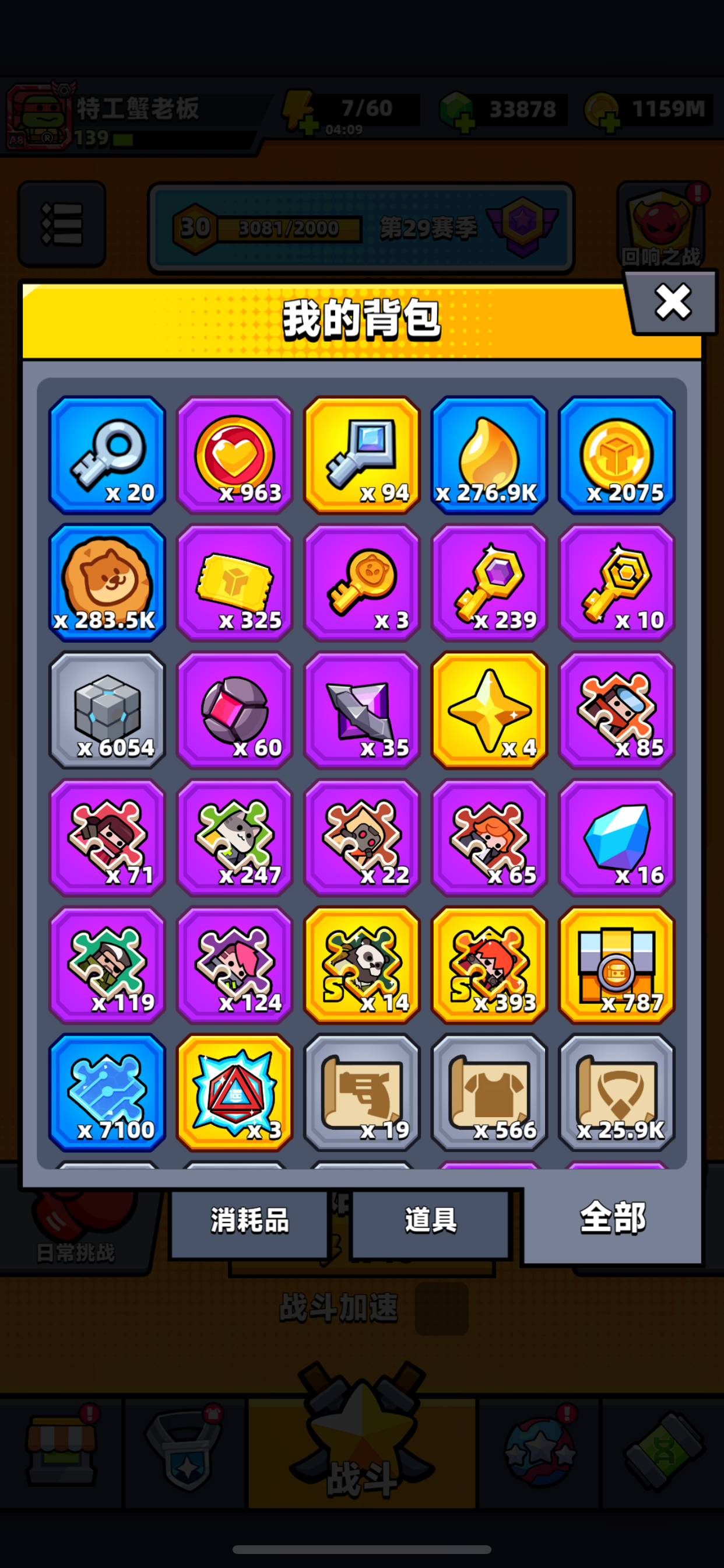The image size is (724, 1568).
Task: Open the cat puzzle piece x 247
Action: click(234, 838)
